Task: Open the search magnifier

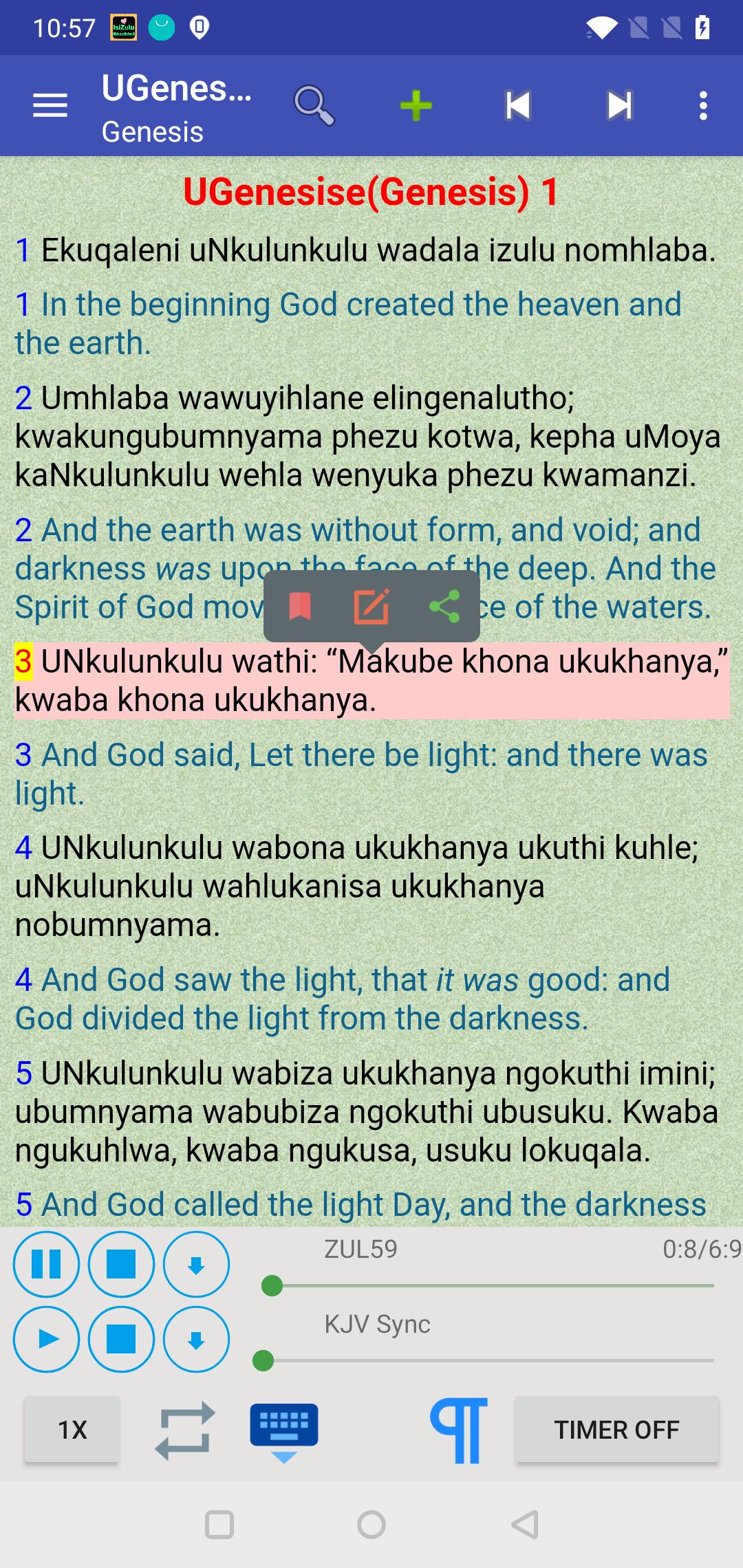Action: click(x=314, y=106)
